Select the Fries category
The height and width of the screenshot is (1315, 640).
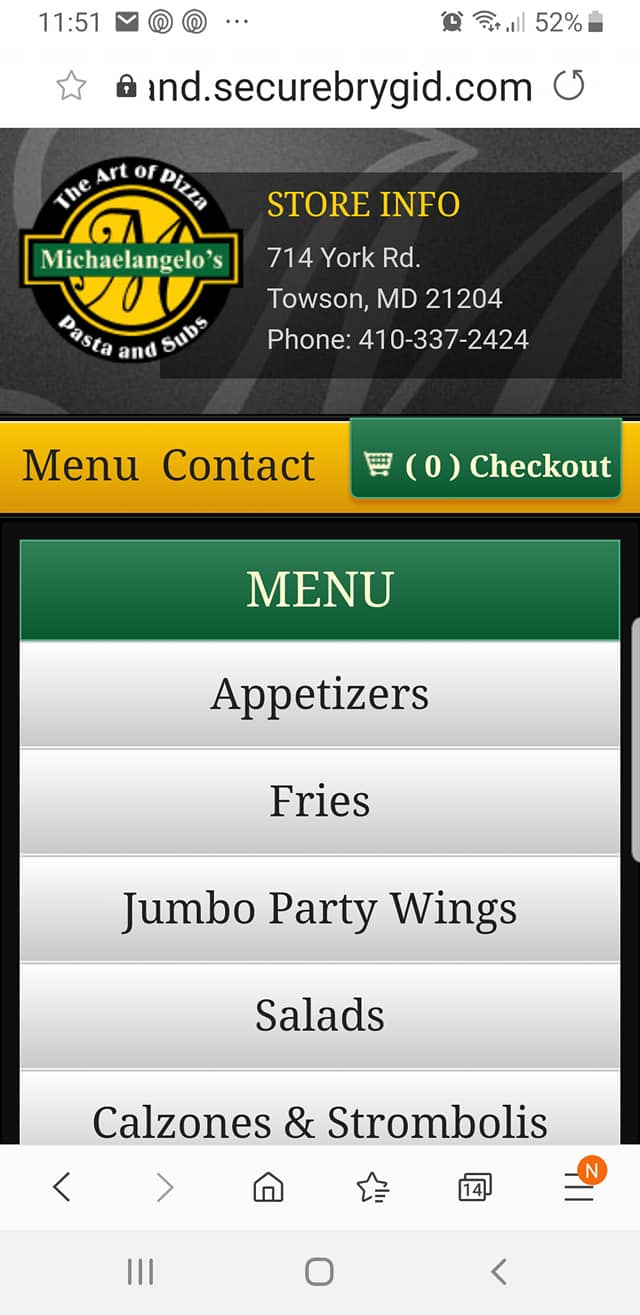(x=320, y=801)
